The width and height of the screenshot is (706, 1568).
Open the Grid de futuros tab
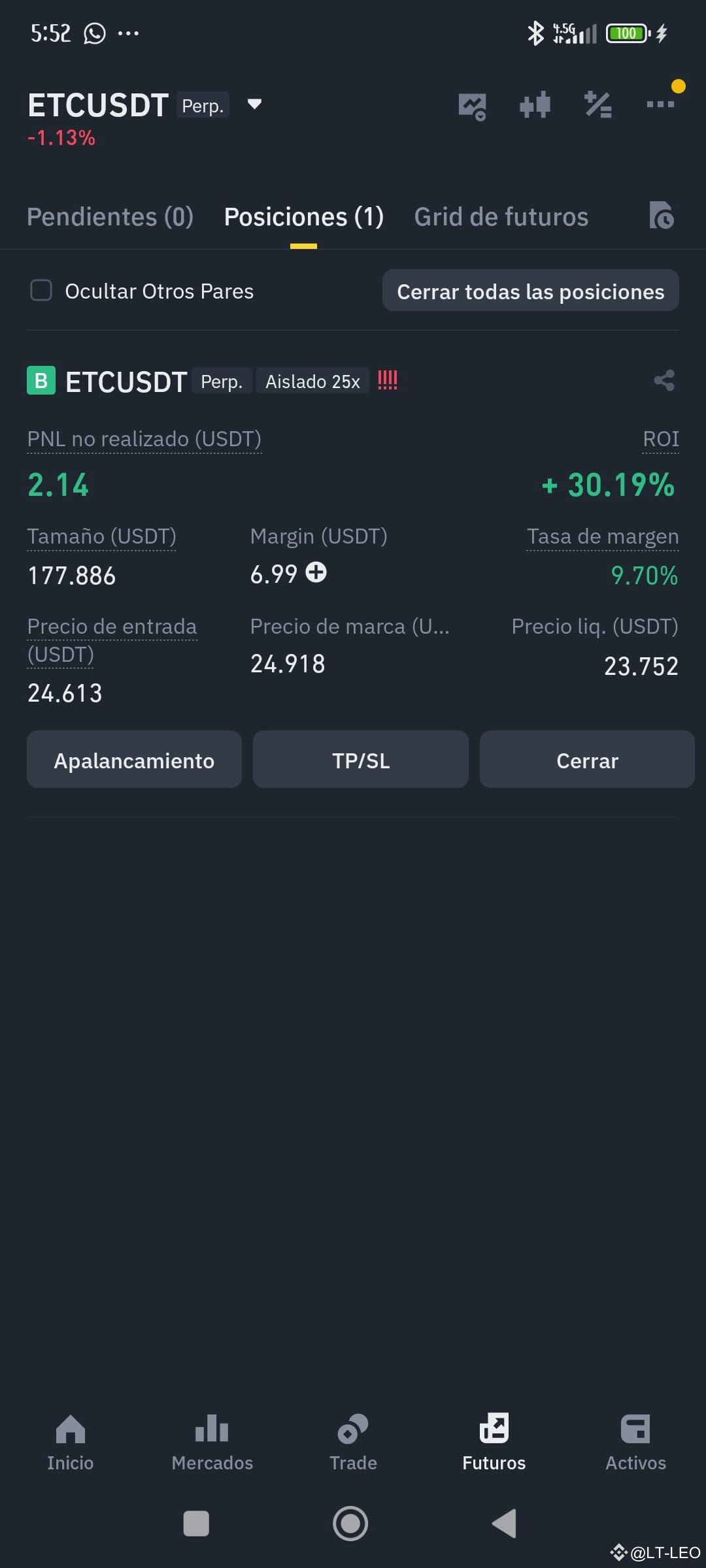point(501,216)
